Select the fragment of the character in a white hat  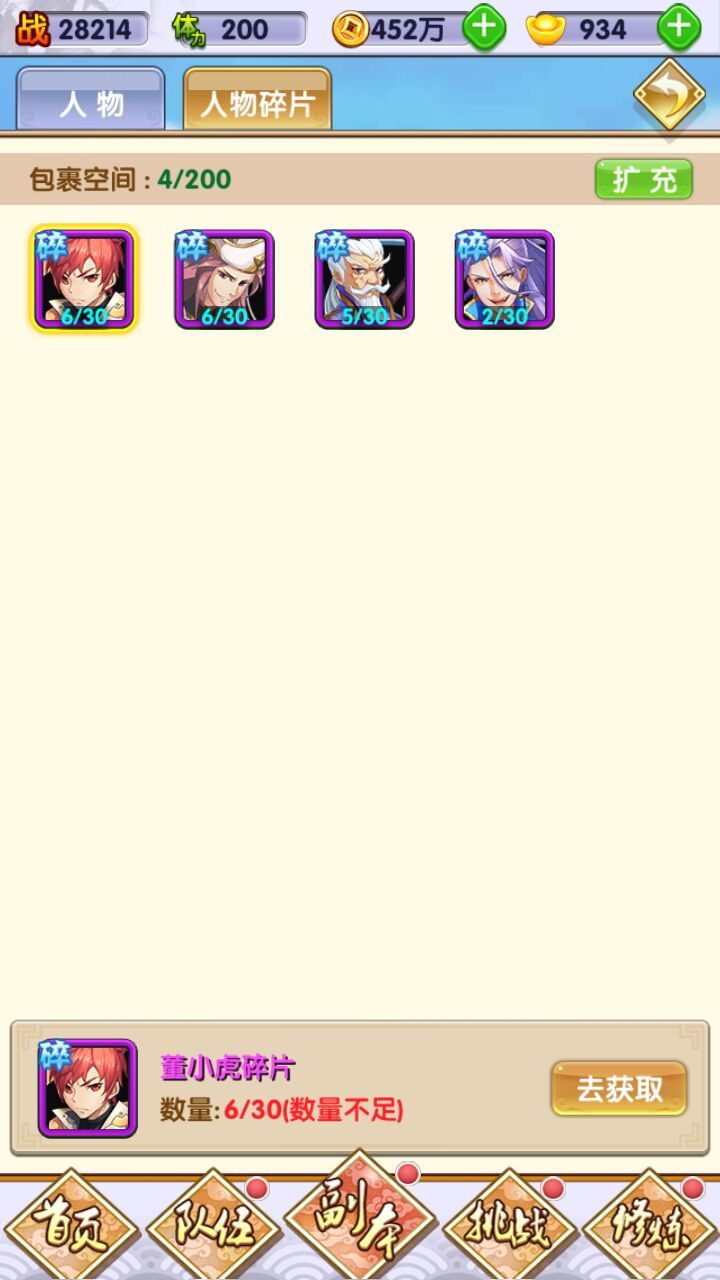224,279
